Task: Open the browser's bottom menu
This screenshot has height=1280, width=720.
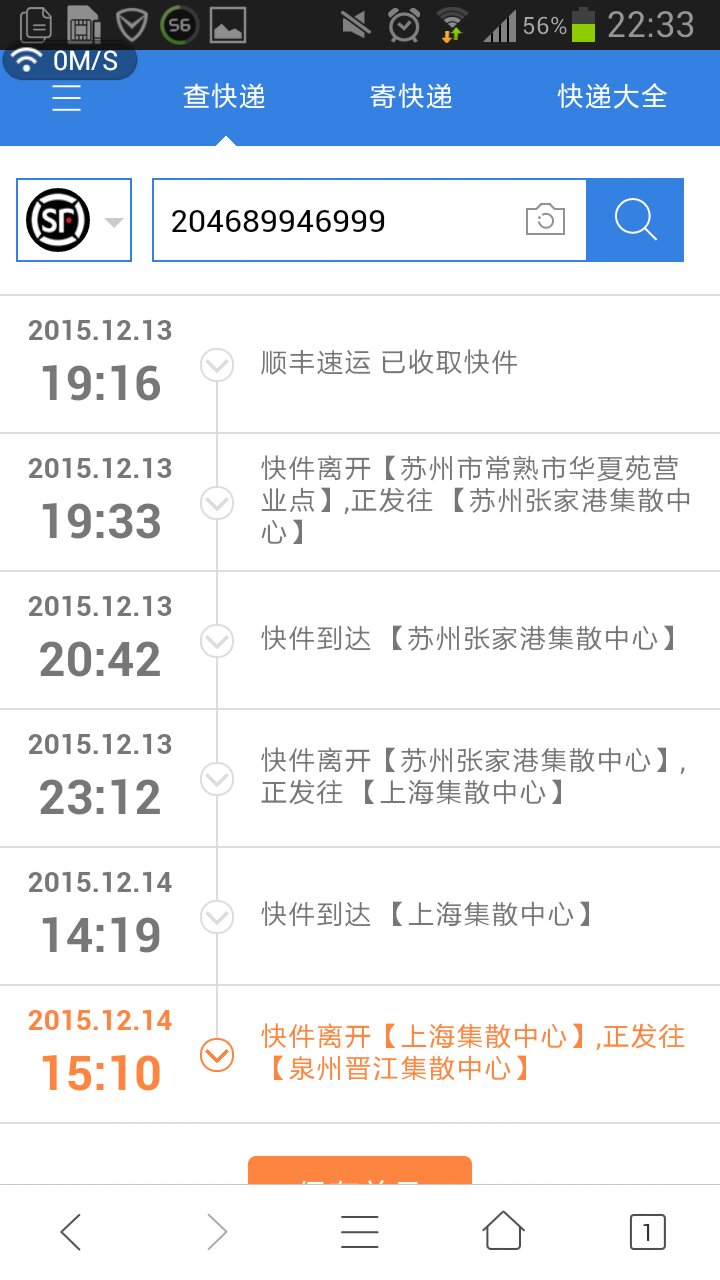Action: [x=359, y=1232]
